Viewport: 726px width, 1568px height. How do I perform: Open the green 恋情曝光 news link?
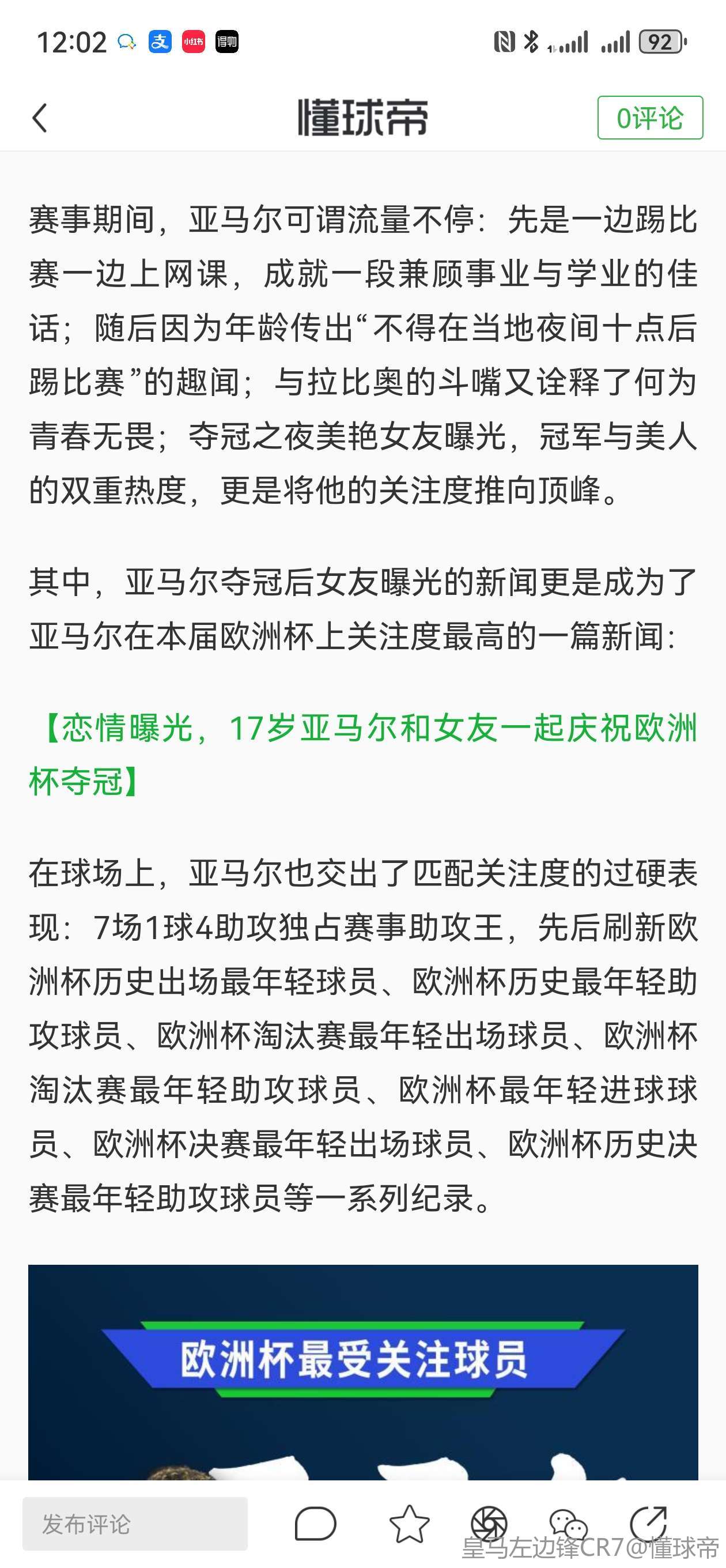click(362, 754)
